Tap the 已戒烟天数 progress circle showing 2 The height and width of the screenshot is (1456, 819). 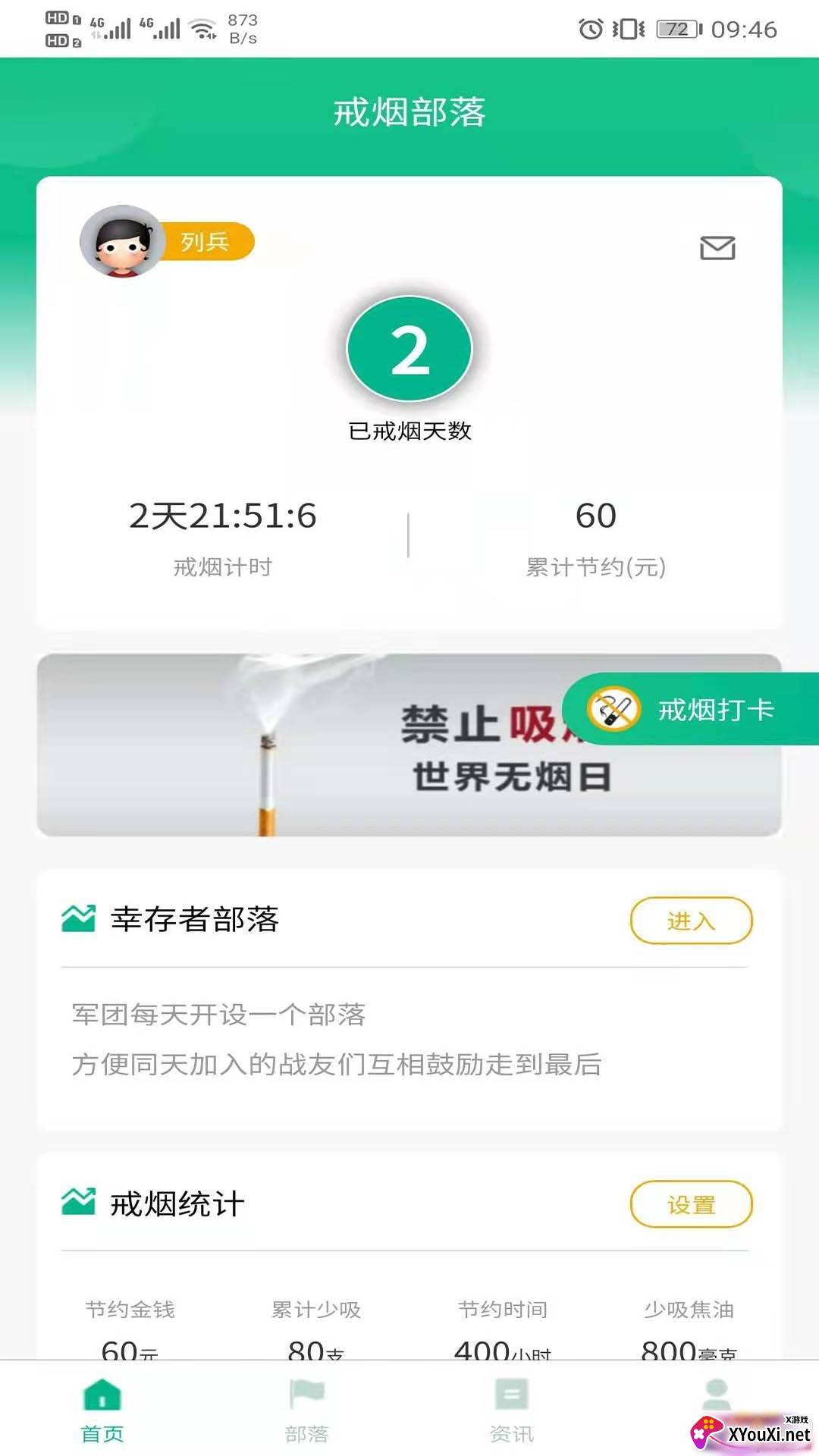pyautogui.click(x=409, y=350)
